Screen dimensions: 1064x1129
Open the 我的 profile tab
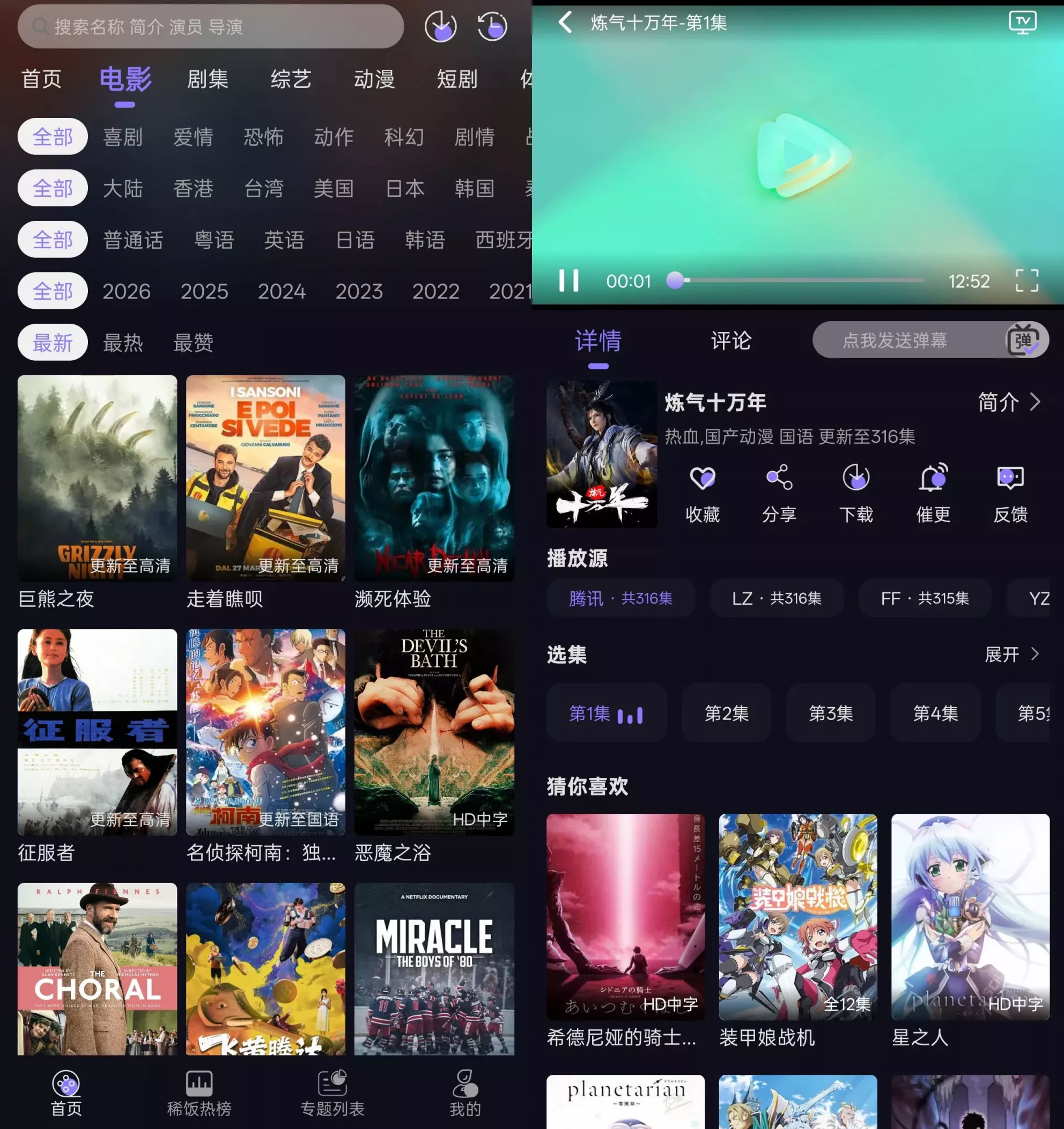464,1093
